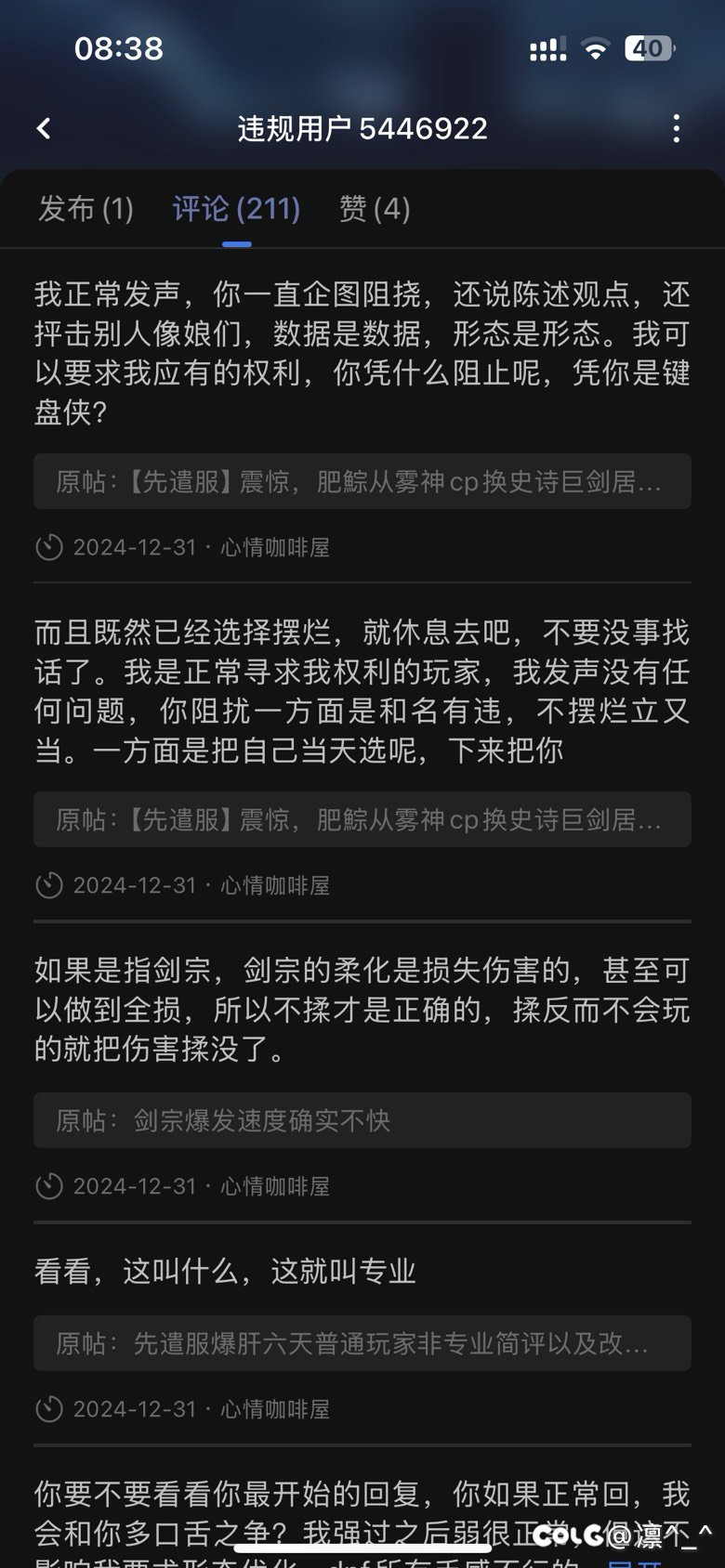Open the comment 看看,这叫什么,这就叫专业
Screen dimensions: 725x1568
coord(225,1271)
